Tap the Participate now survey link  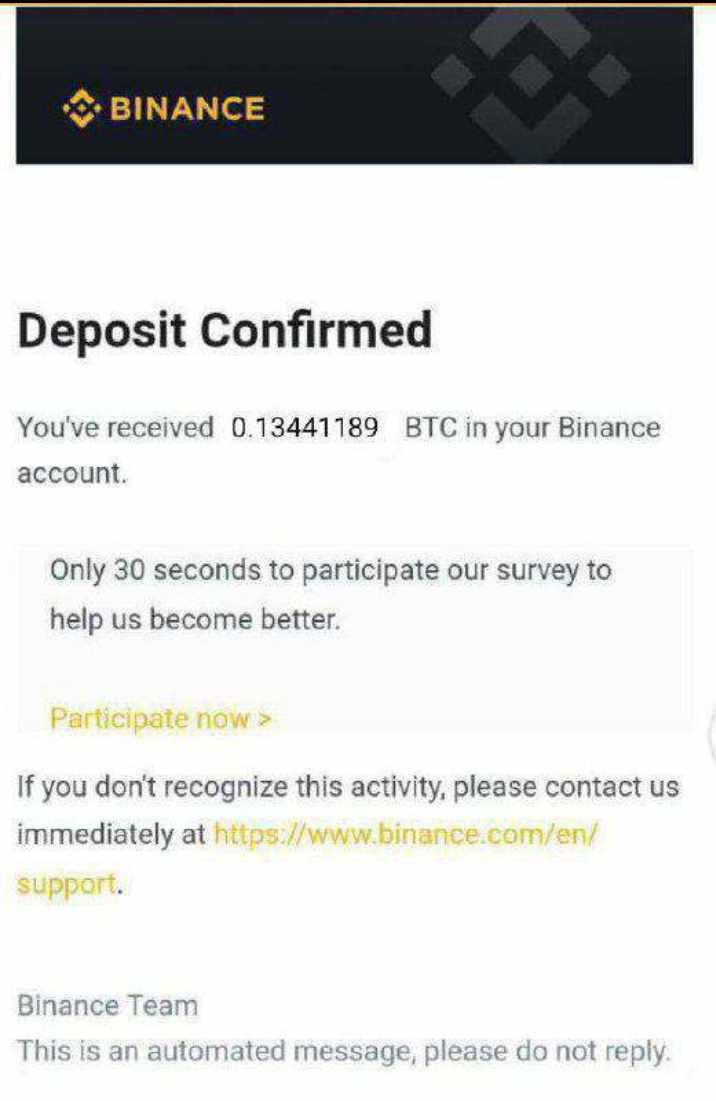(161, 718)
